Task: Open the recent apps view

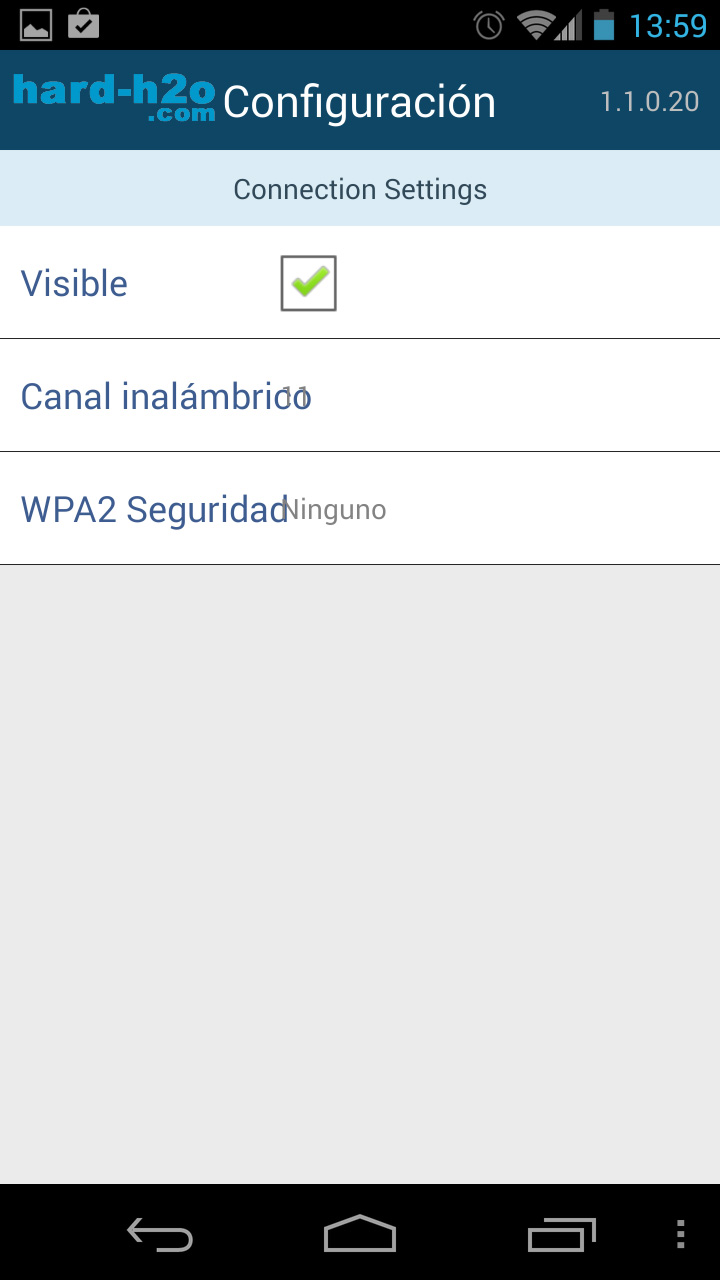Action: click(x=561, y=1234)
